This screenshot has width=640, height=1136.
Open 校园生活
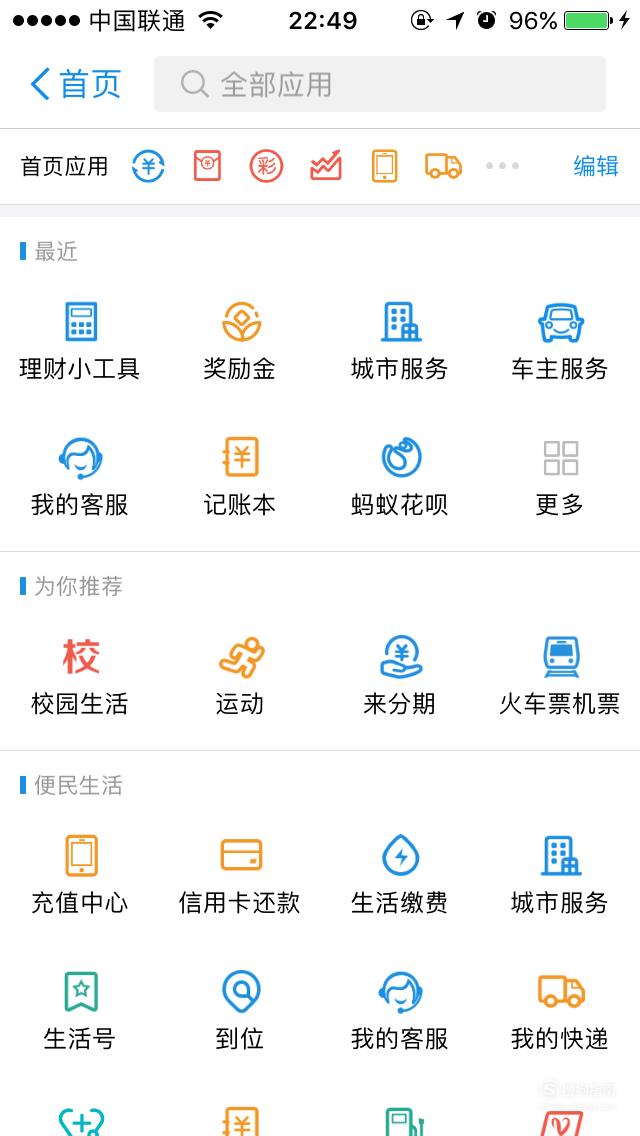[80, 676]
